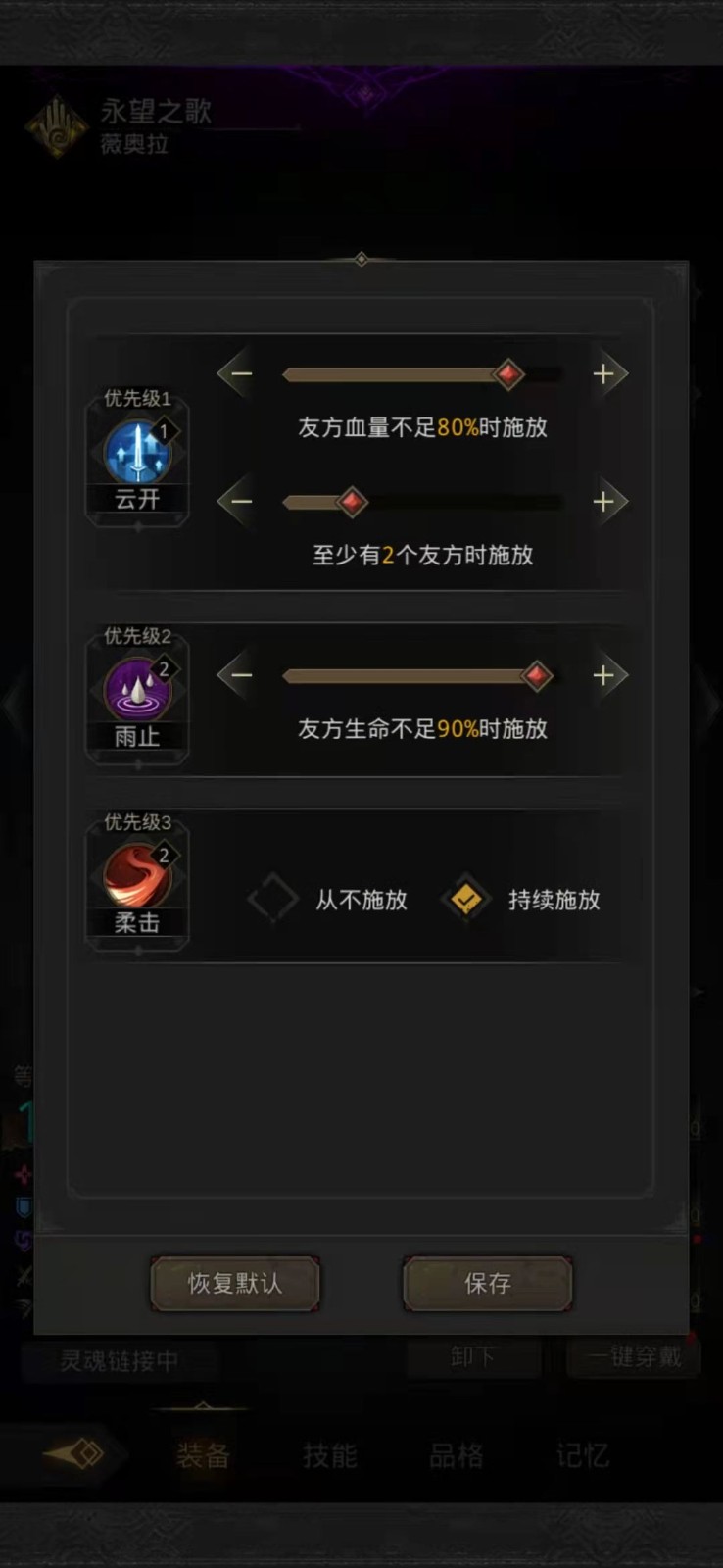Tap the 恢复默认 button to restore defaults

(235, 1283)
